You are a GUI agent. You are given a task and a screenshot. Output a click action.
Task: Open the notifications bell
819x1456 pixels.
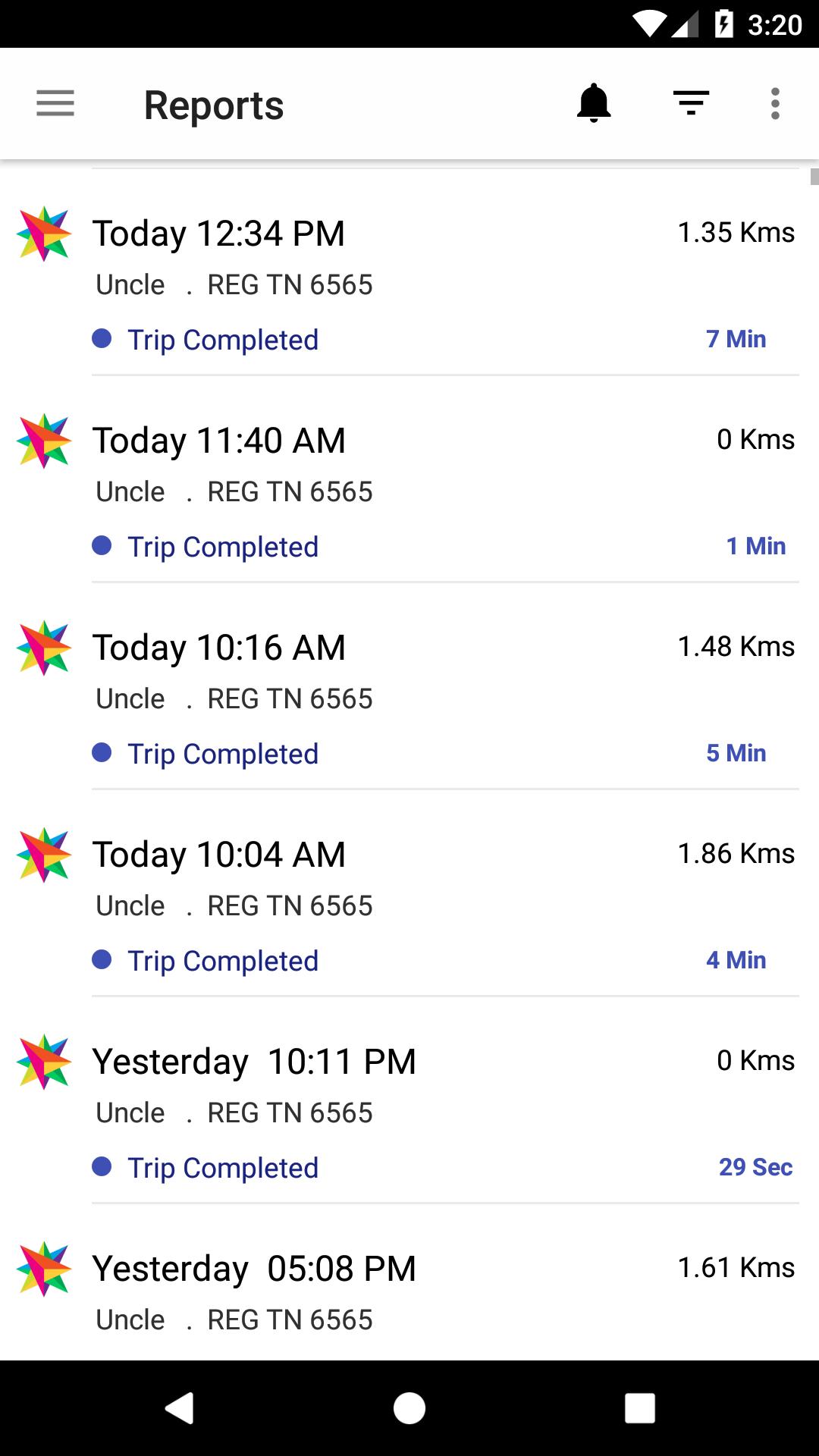click(594, 103)
